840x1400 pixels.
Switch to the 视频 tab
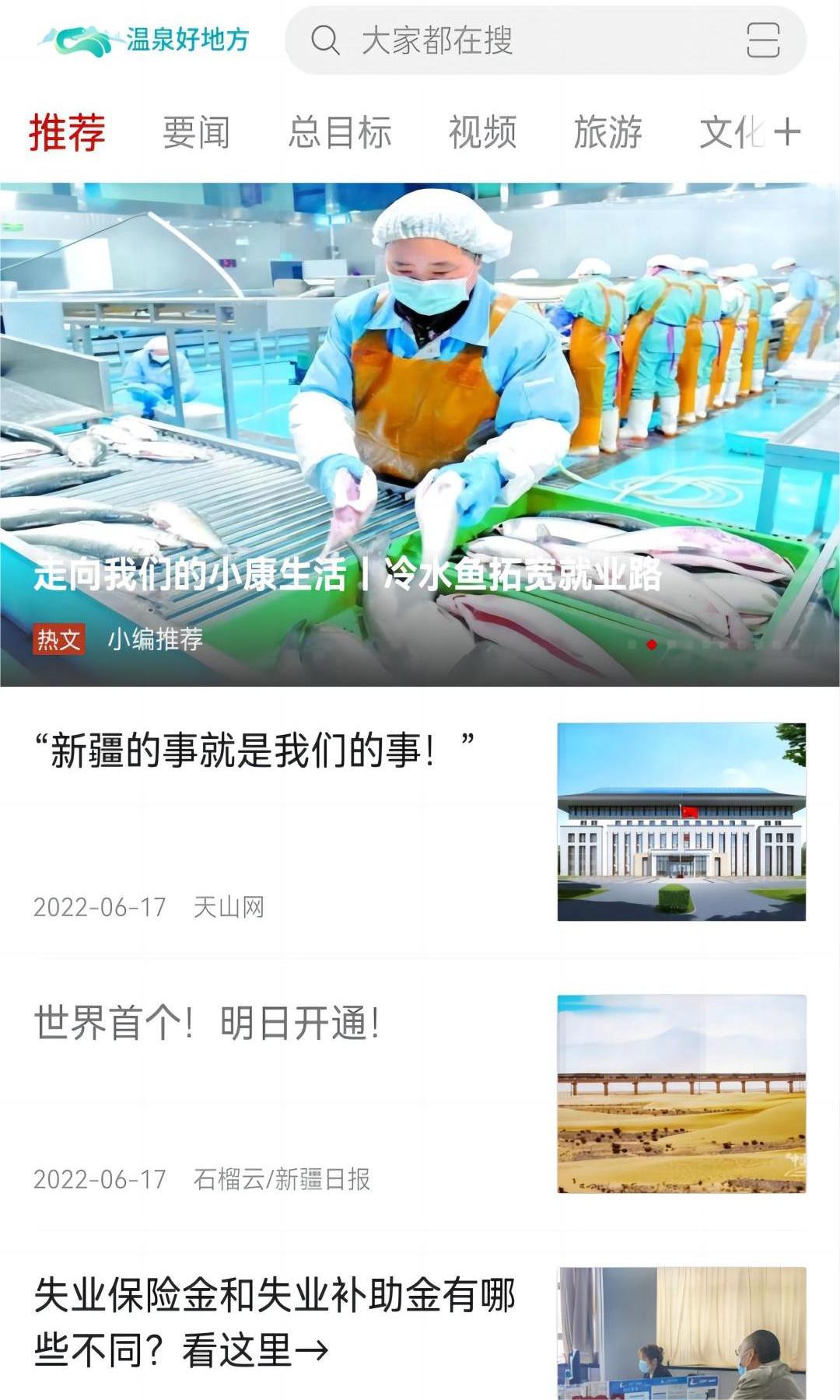(x=483, y=132)
